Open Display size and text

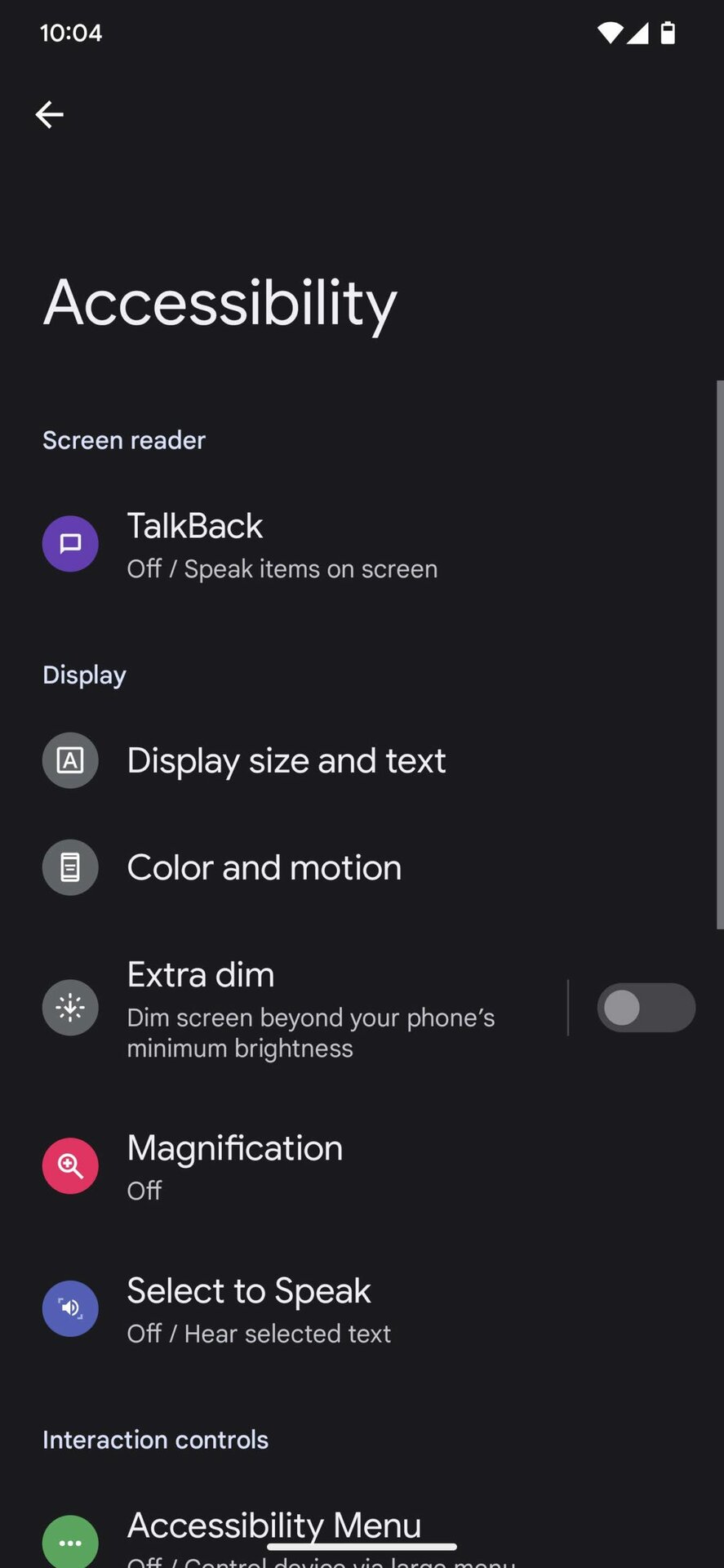[x=286, y=761]
